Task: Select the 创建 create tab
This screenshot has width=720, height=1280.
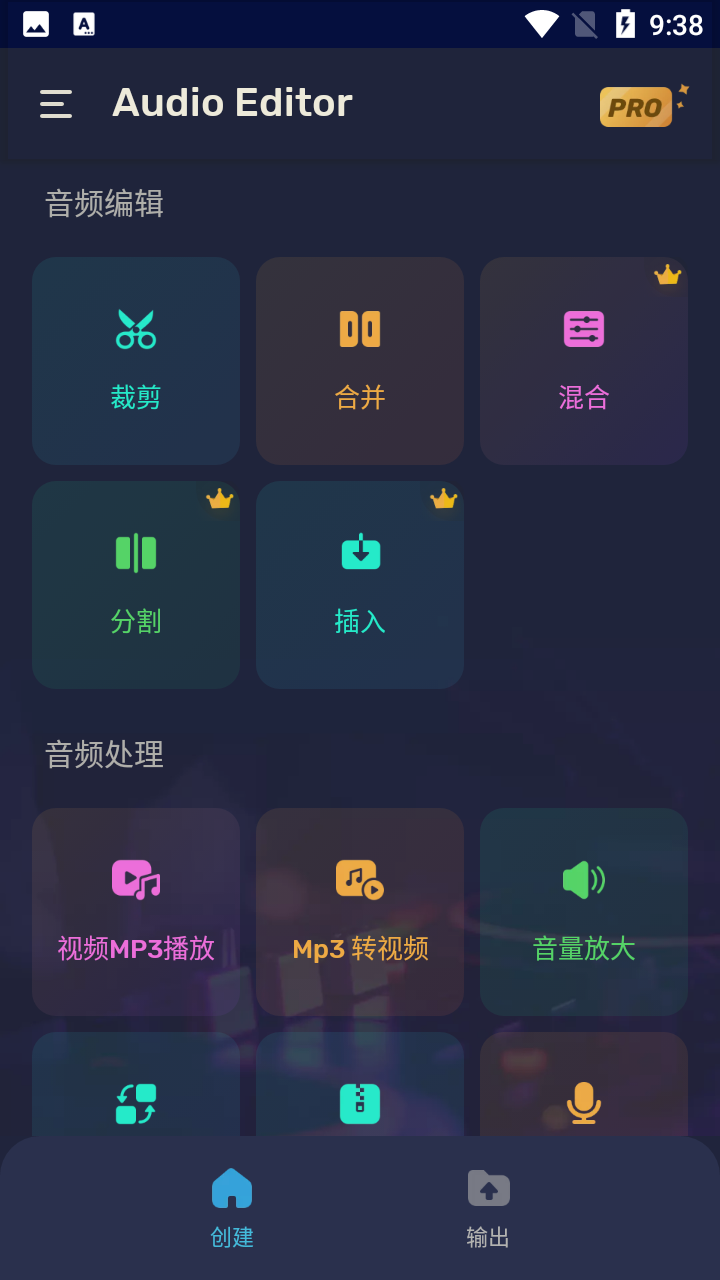Action: (231, 1204)
